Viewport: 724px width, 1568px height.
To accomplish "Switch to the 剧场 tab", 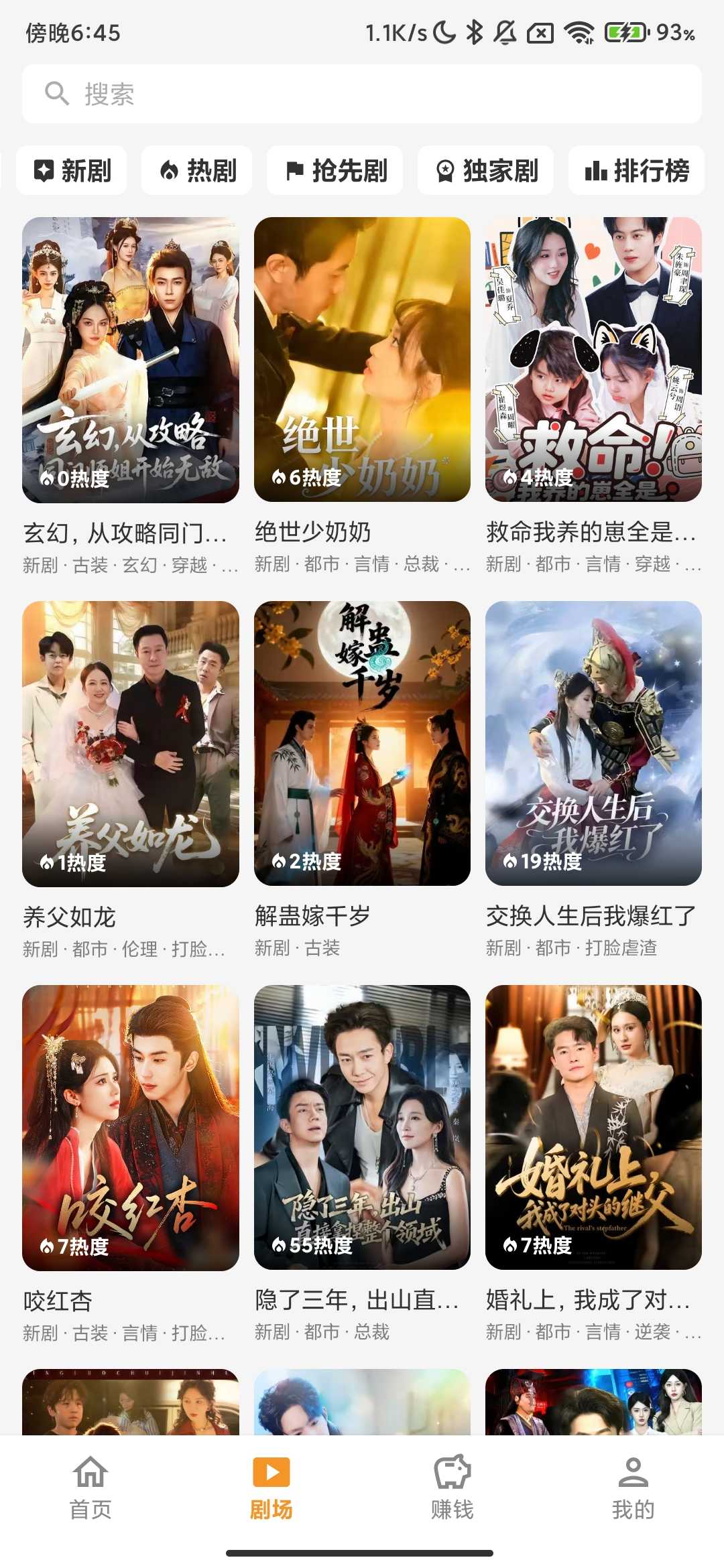I will (271, 1488).
